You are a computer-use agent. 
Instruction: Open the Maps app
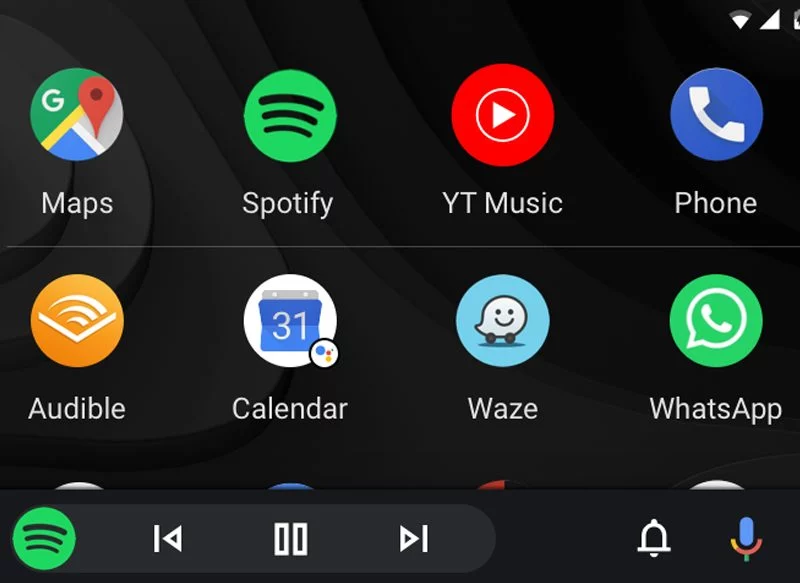pyautogui.click(x=77, y=115)
